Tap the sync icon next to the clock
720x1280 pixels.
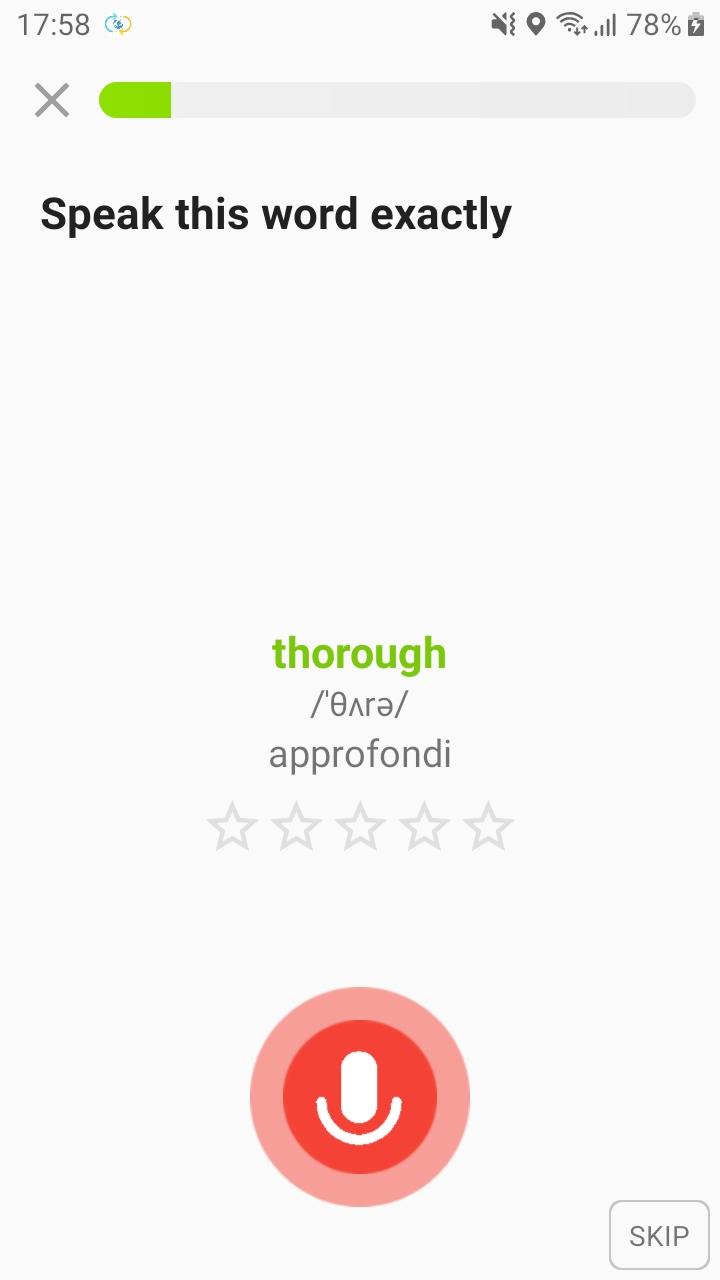click(119, 27)
